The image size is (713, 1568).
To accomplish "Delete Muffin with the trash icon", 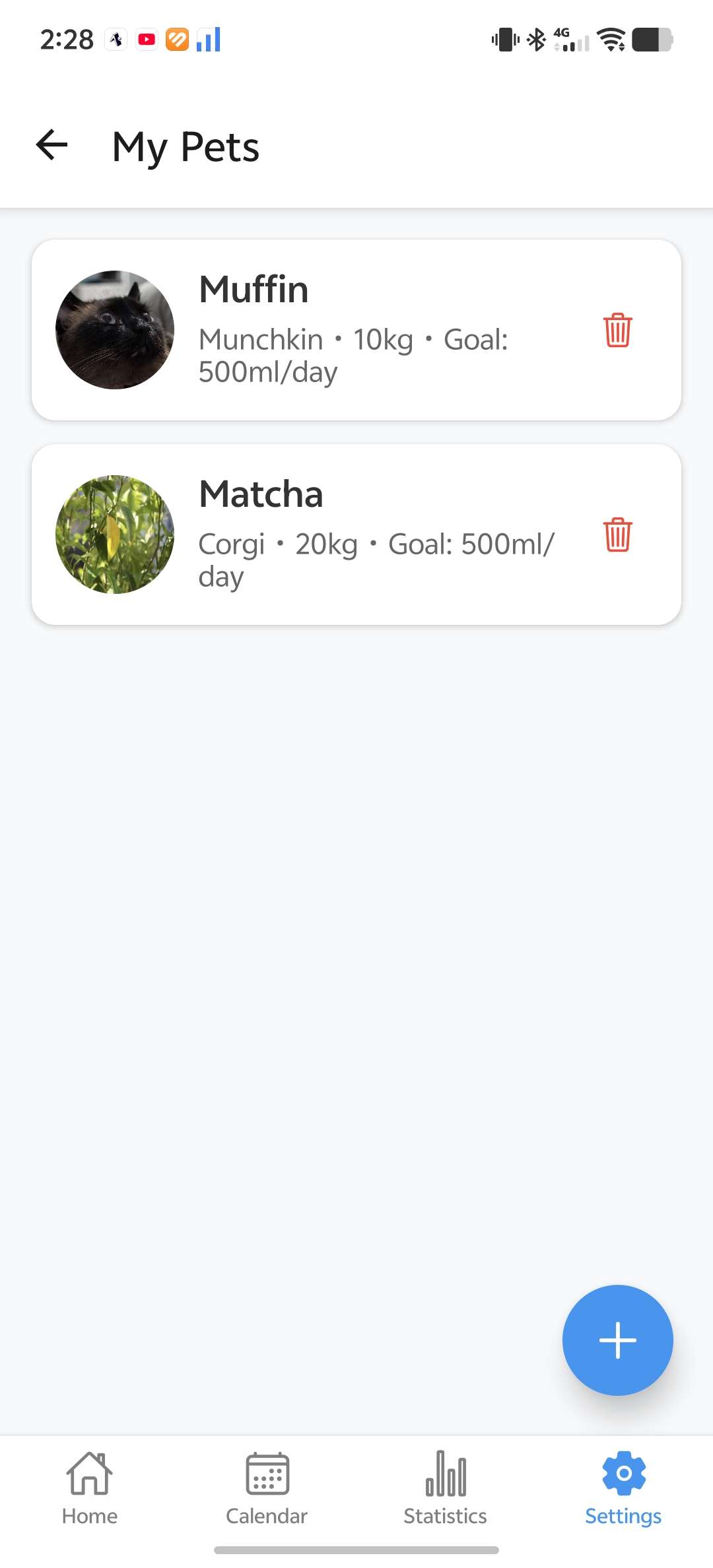I will [x=617, y=330].
